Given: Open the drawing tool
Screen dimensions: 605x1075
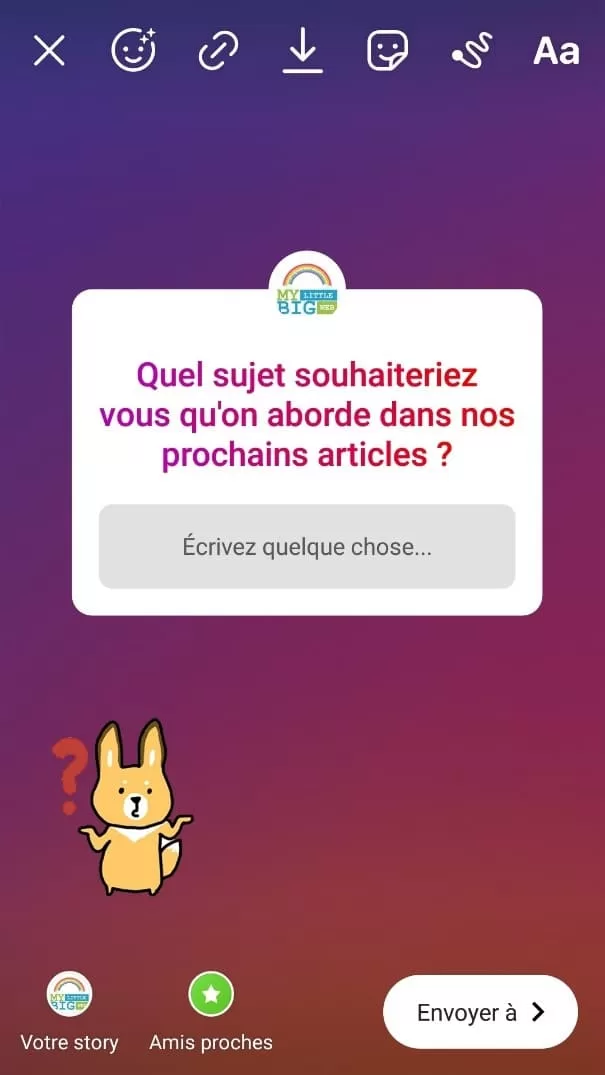Looking at the screenshot, I should (472, 50).
